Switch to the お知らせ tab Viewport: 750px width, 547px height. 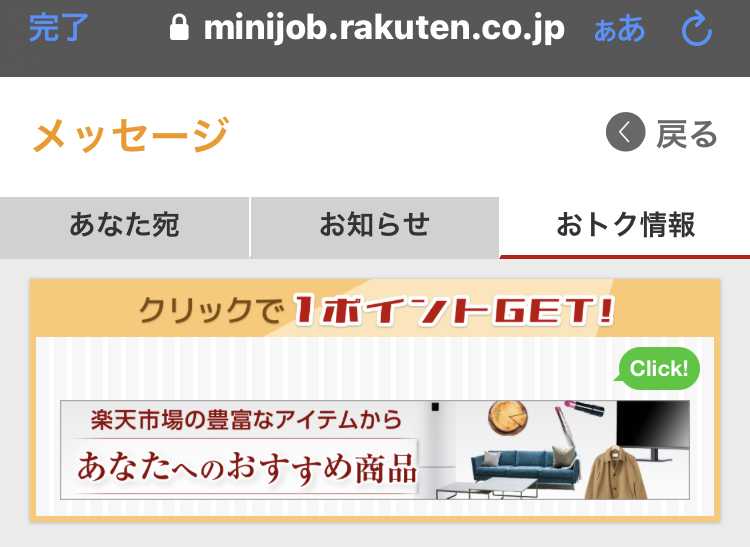[x=374, y=225]
